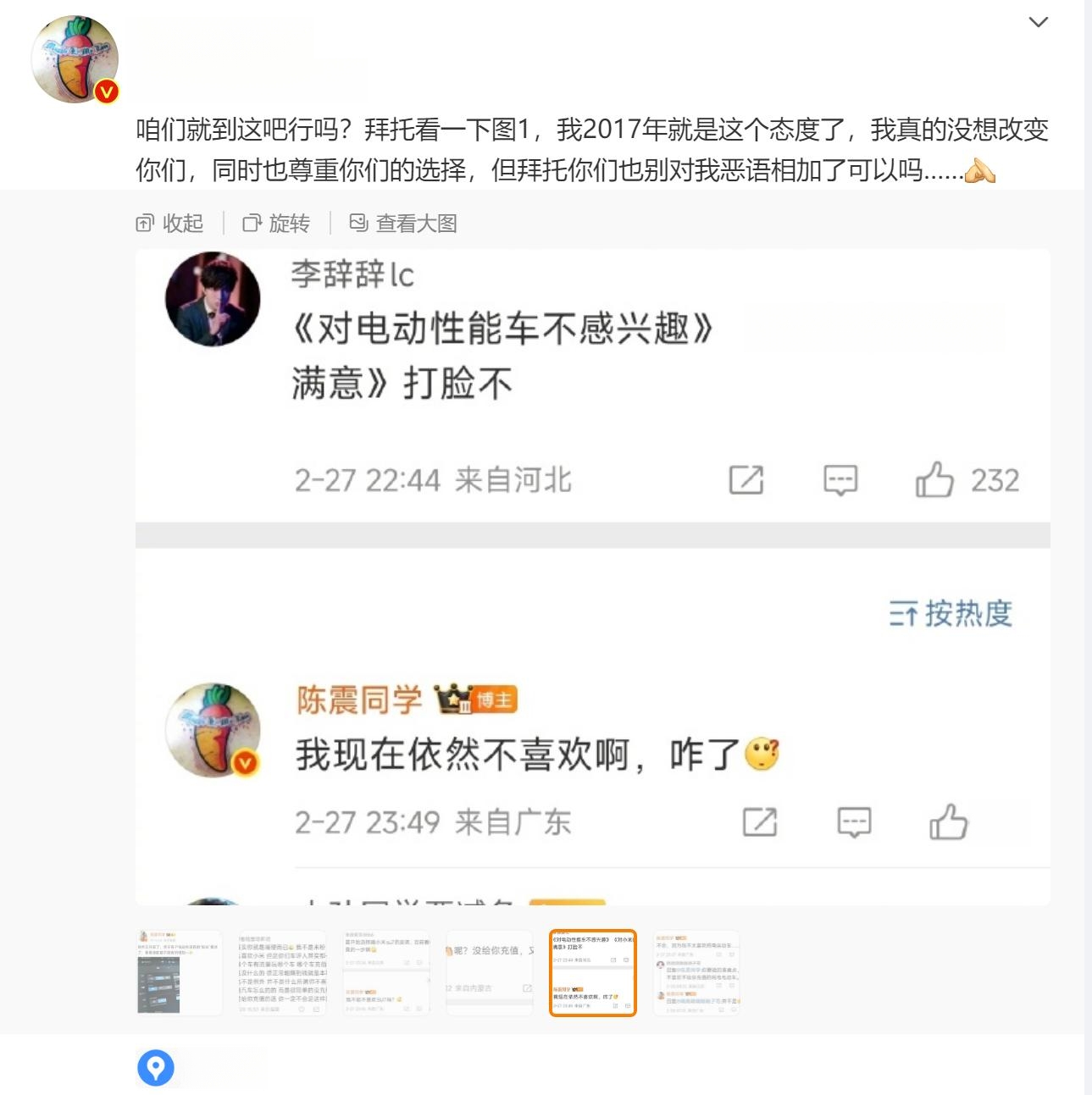Open 查看大图 to view full-size image
1092x1095 pixels.
click(403, 223)
